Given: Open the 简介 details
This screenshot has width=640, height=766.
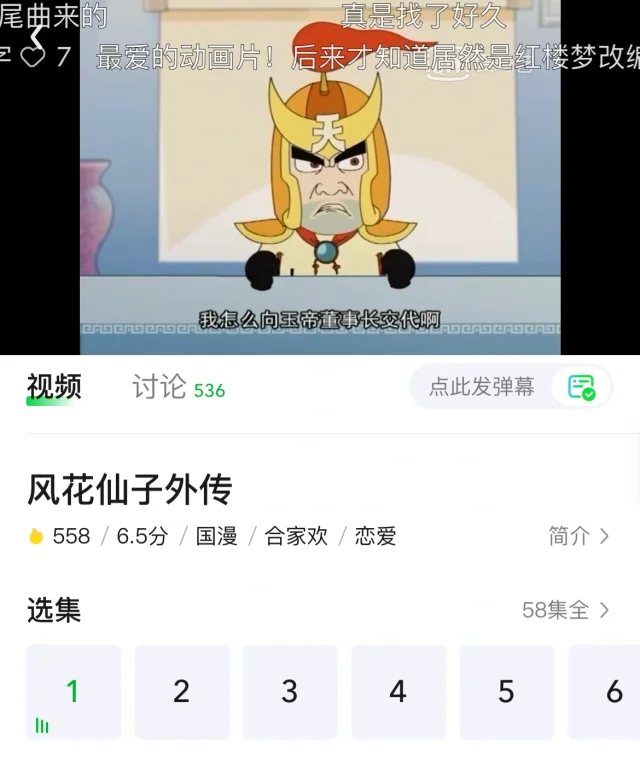Looking at the screenshot, I should tap(578, 536).
